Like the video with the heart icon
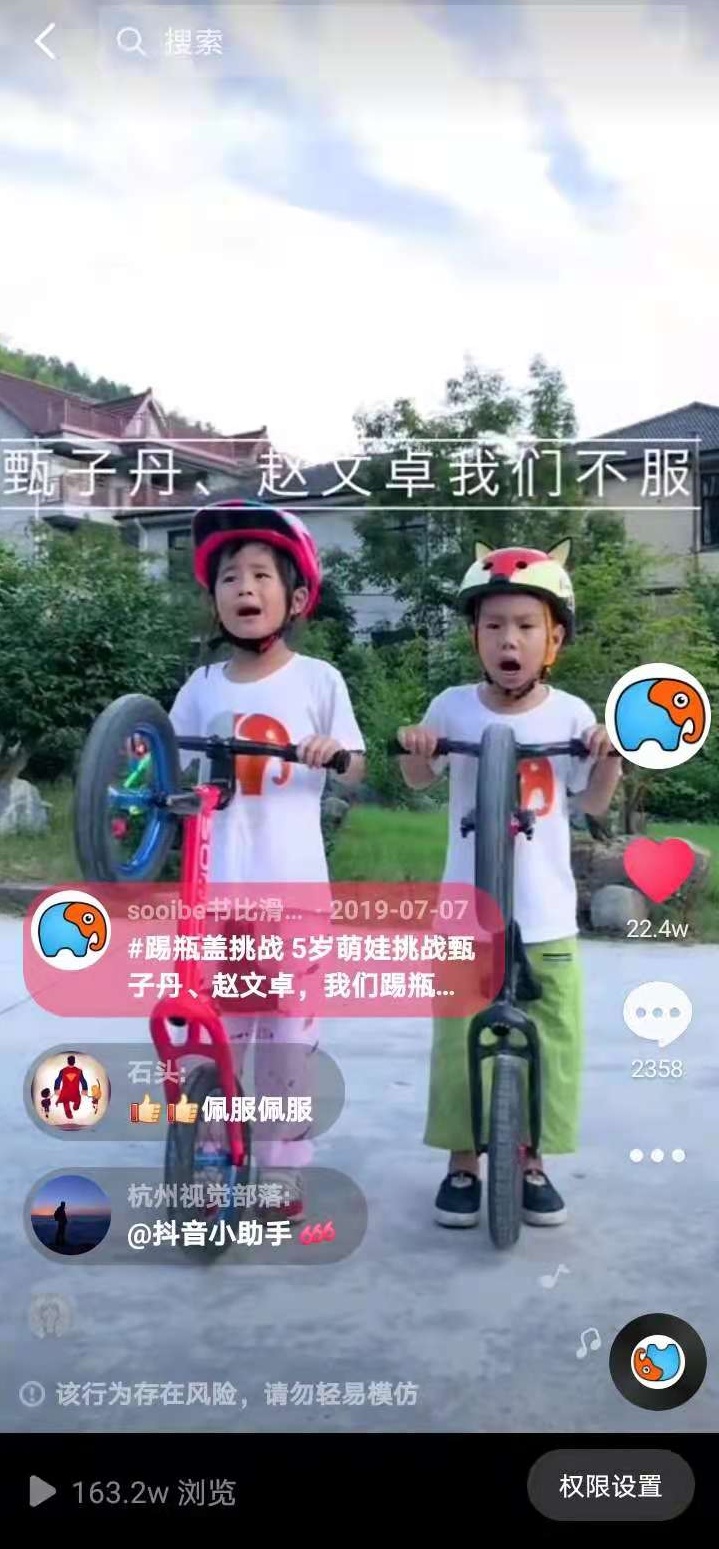Screen dimensions: 719x1549 tap(658, 869)
